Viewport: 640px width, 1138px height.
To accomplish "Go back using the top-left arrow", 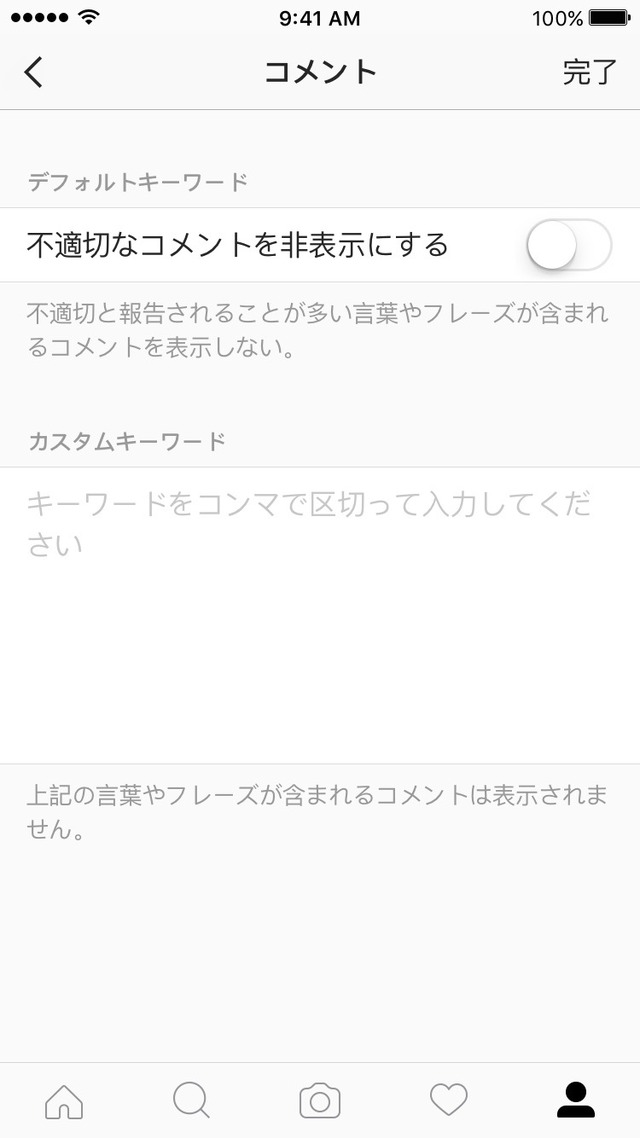I will click(34, 72).
